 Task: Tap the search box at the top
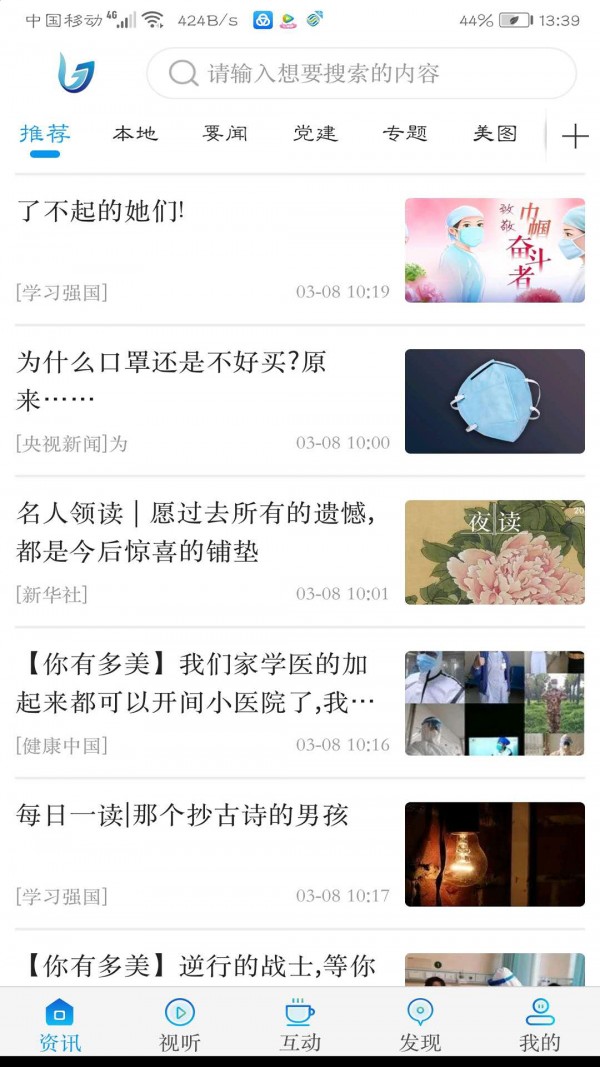click(360, 73)
